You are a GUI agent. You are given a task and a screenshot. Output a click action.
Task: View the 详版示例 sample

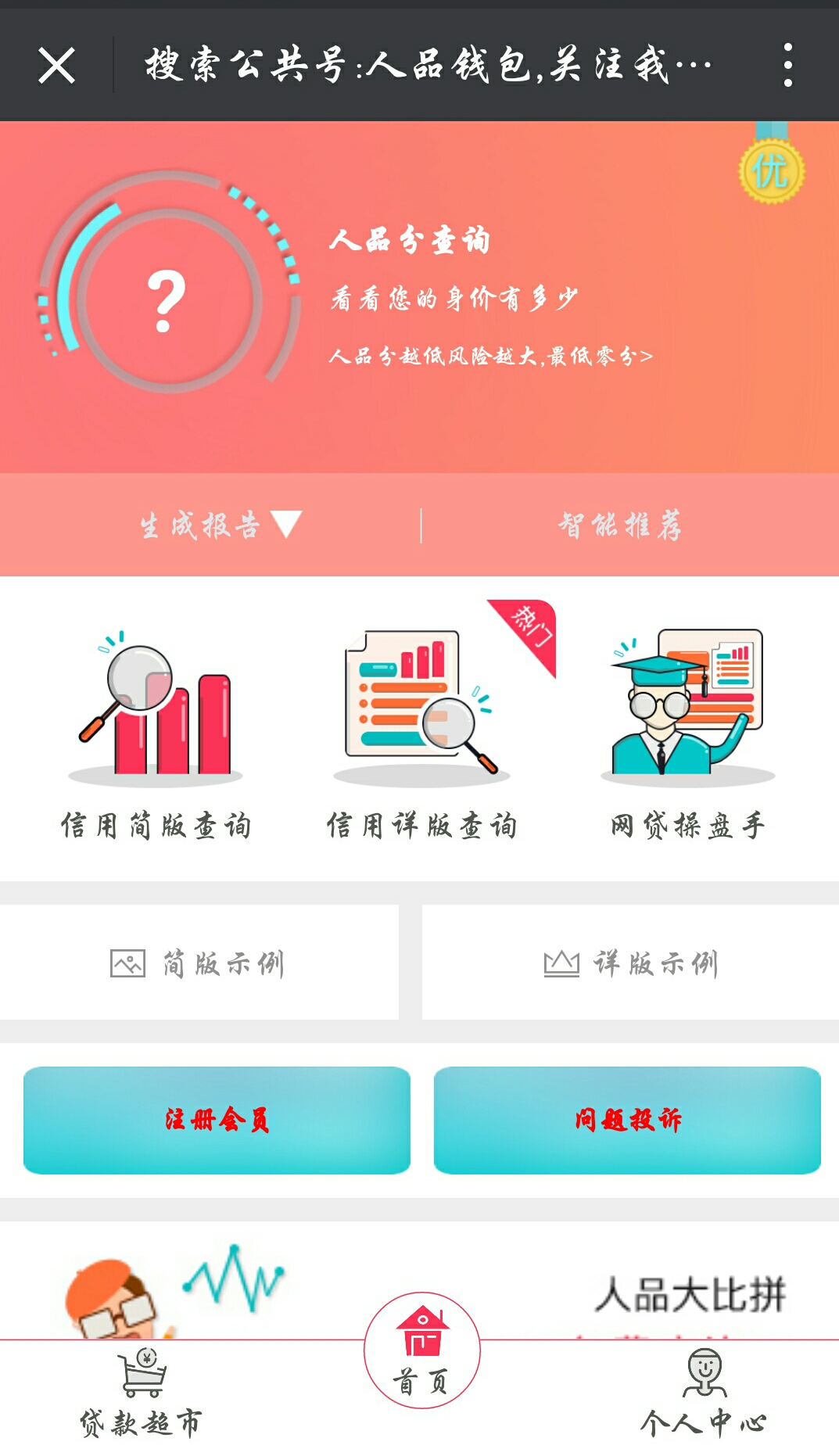[x=630, y=963]
